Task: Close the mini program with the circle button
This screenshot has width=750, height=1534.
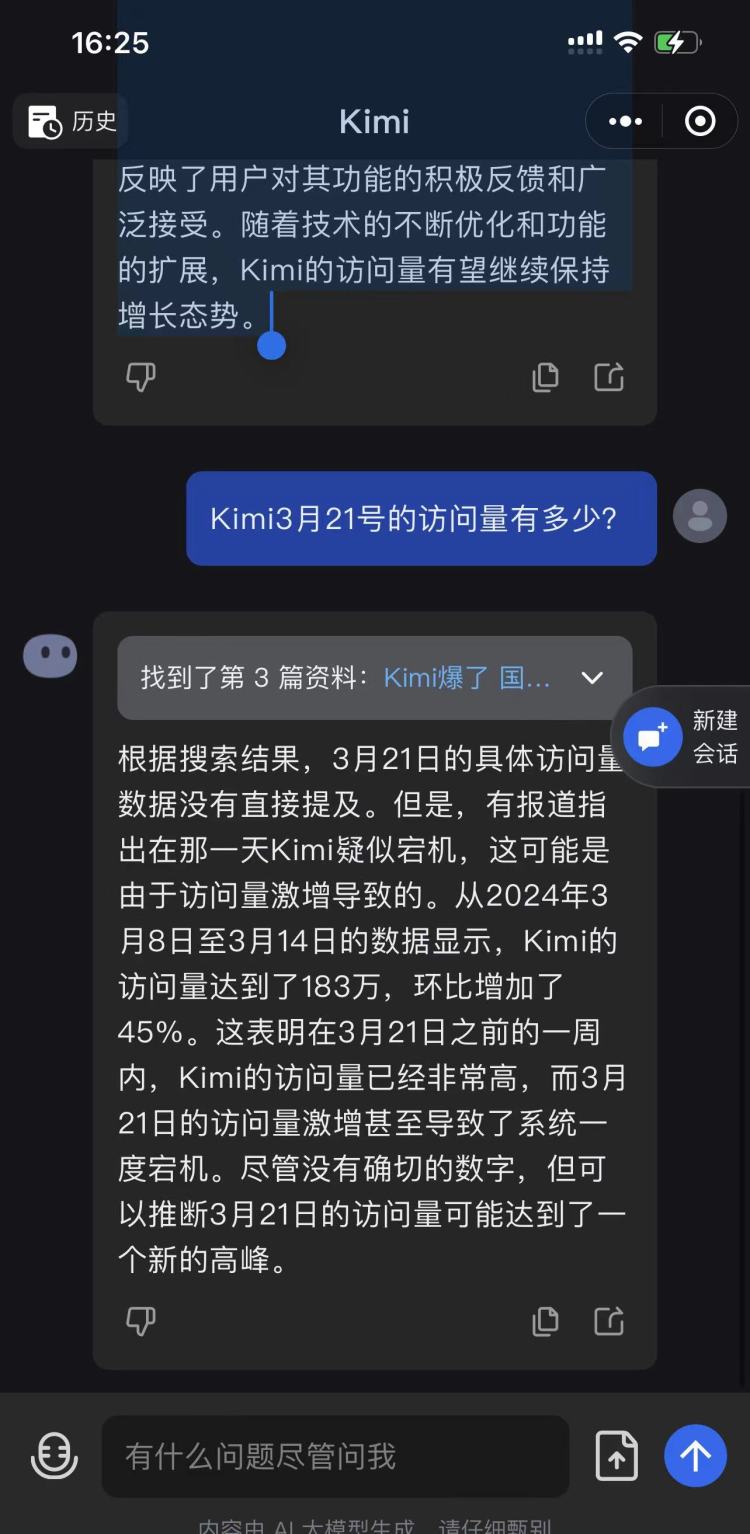Action: tap(700, 122)
